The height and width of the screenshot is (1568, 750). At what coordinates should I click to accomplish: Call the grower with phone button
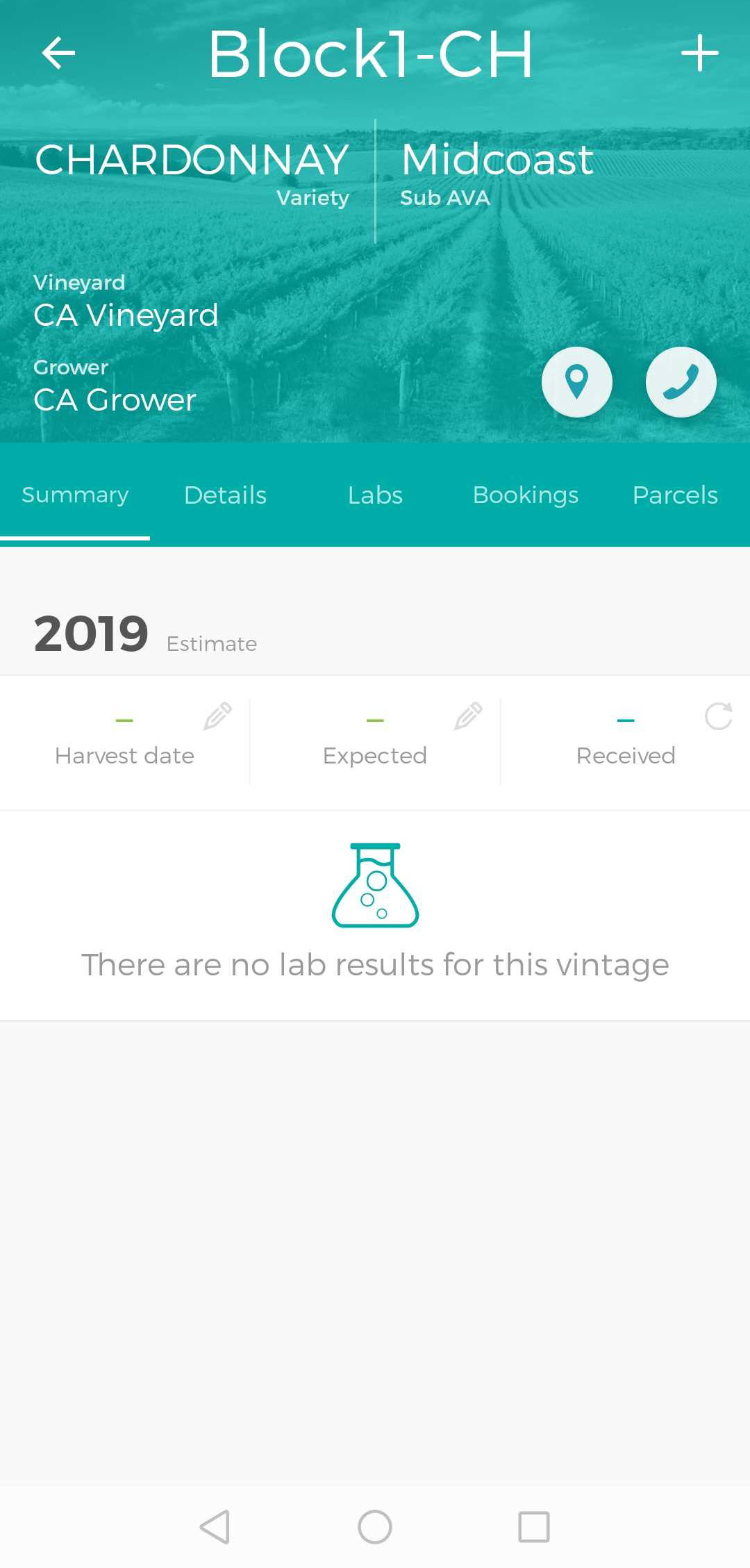click(x=681, y=382)
